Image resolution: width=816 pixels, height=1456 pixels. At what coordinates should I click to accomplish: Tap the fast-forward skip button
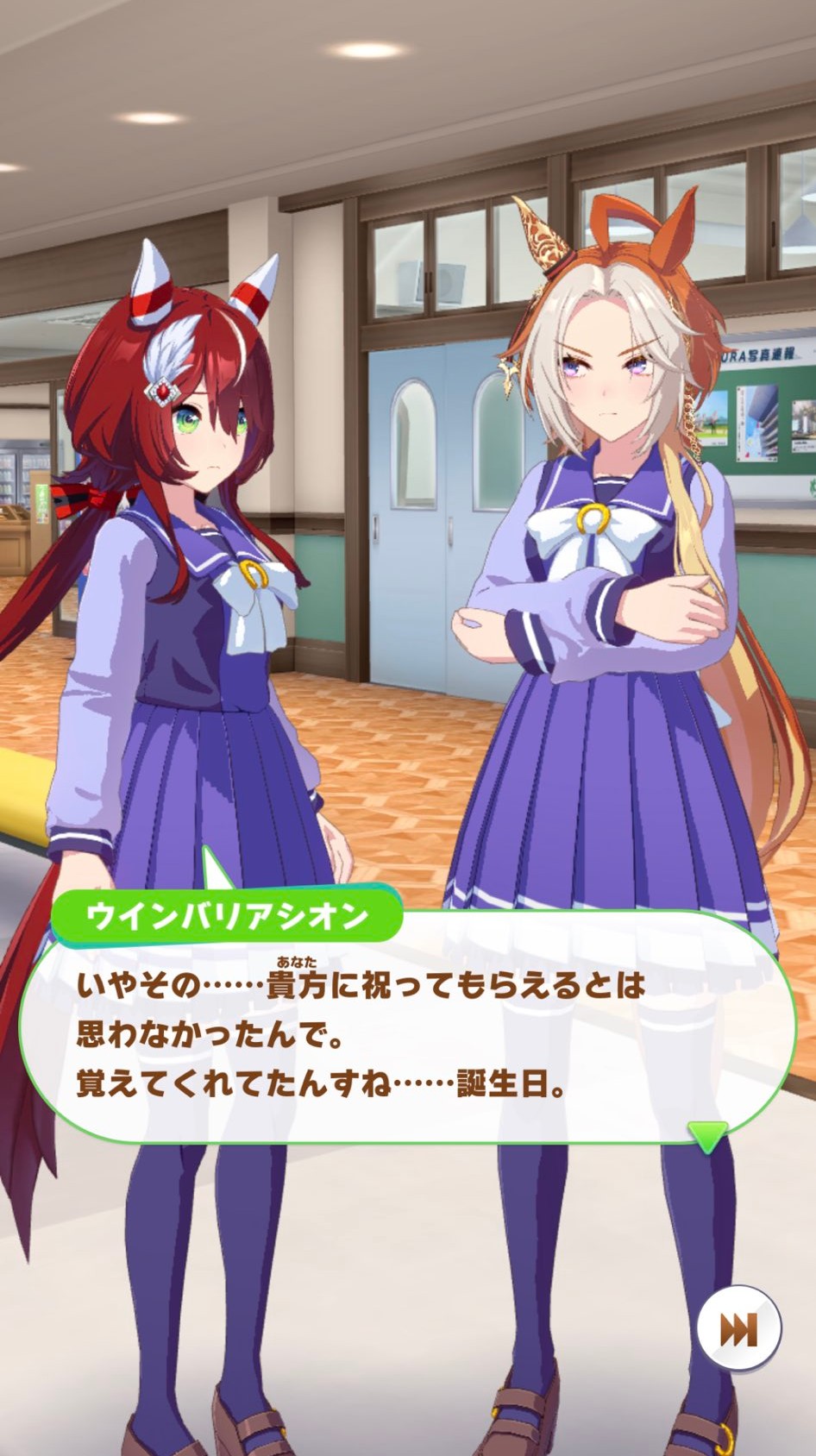738,1329
